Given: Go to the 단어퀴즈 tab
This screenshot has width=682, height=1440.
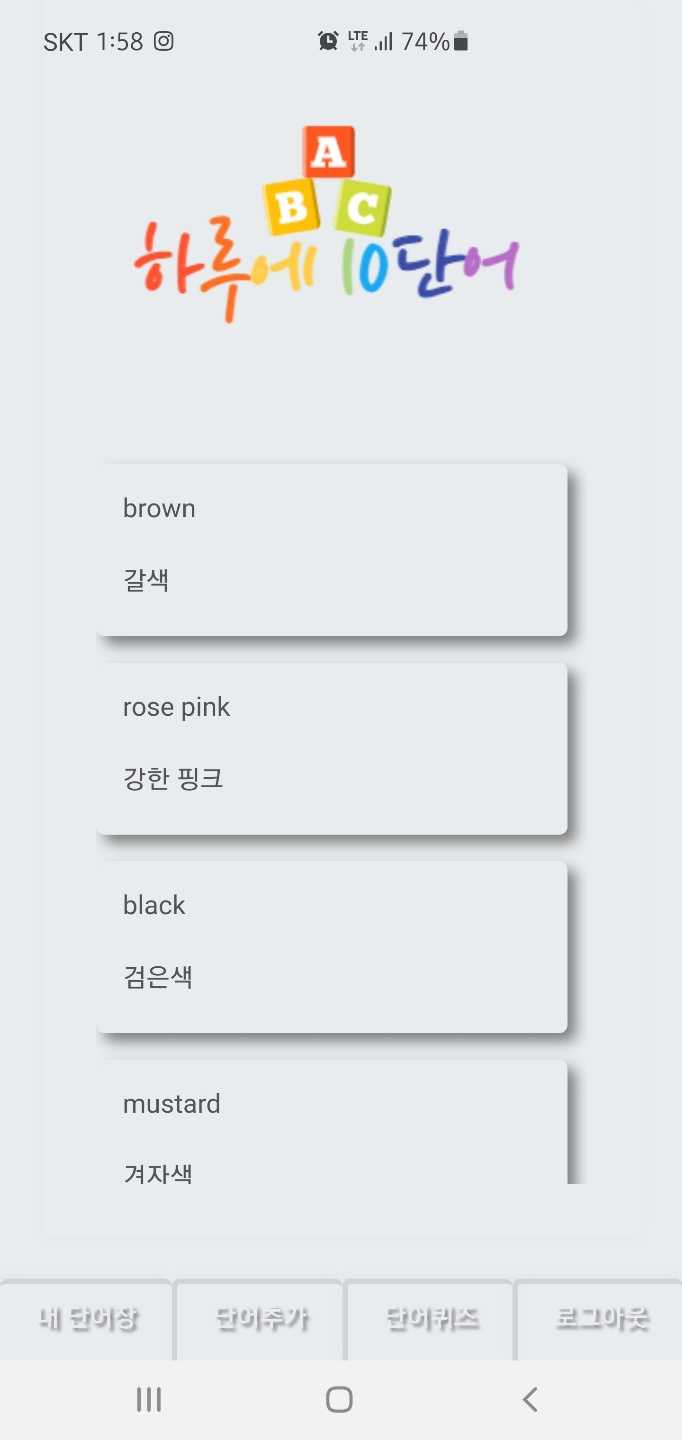Looking at the screenshot, I should click(431, 1319).
